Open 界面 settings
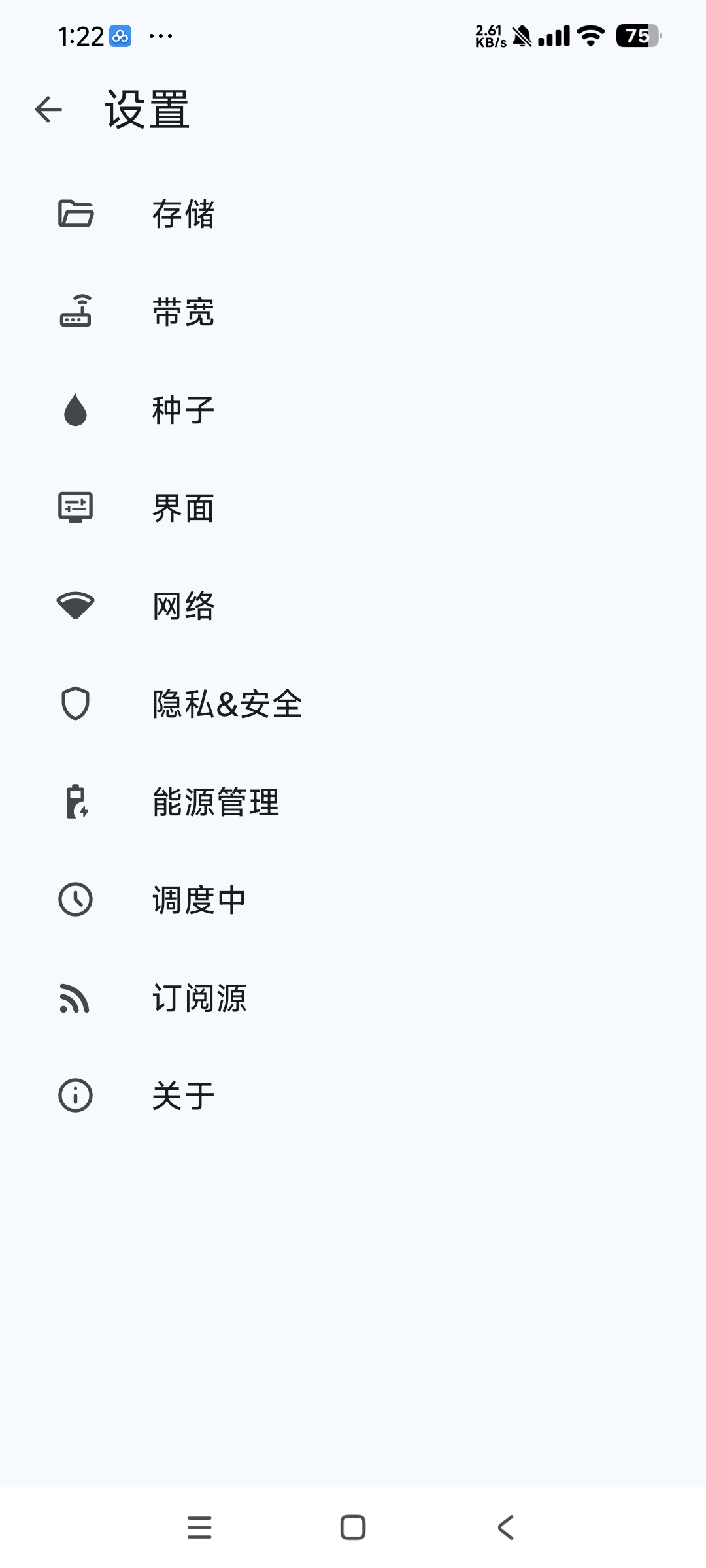Image resolution: width=706 pixels, height=1568 pixels. click(x=183, y=508)
